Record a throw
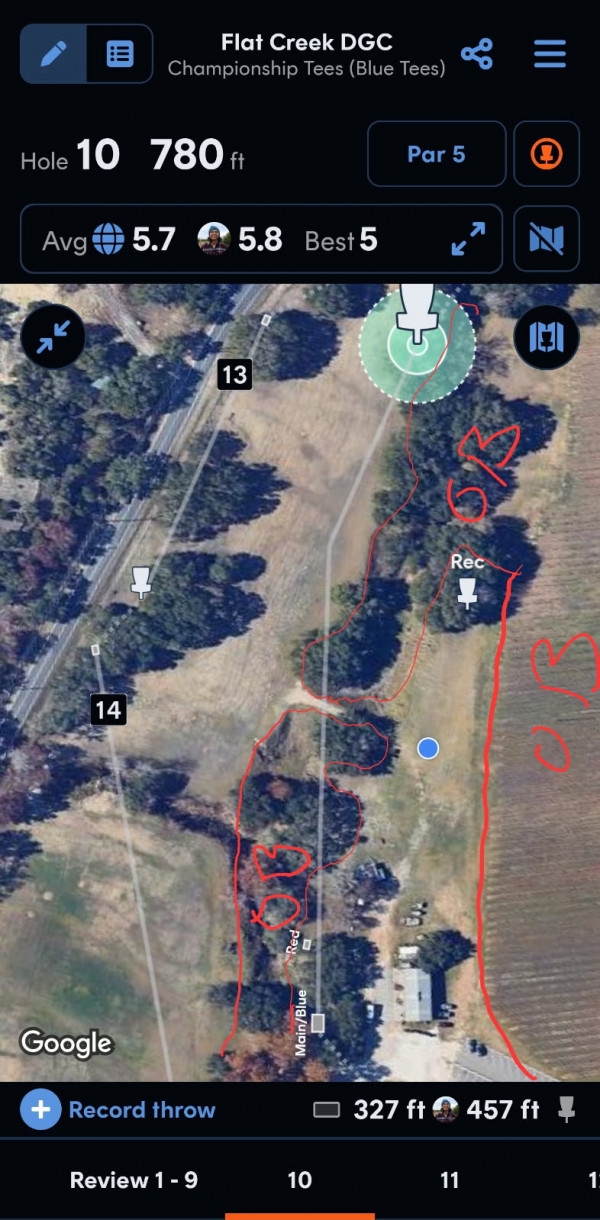Image resolution: width=600 pixels, height=1220 pixels. 118,1110
